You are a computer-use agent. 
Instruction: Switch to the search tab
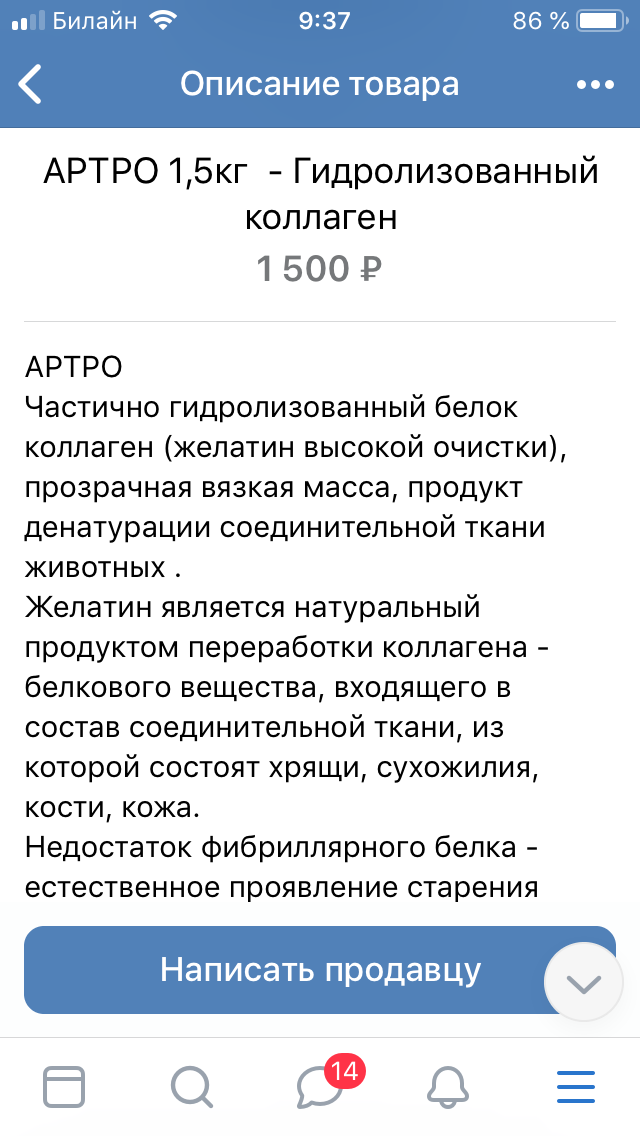tap(191, 1086)
